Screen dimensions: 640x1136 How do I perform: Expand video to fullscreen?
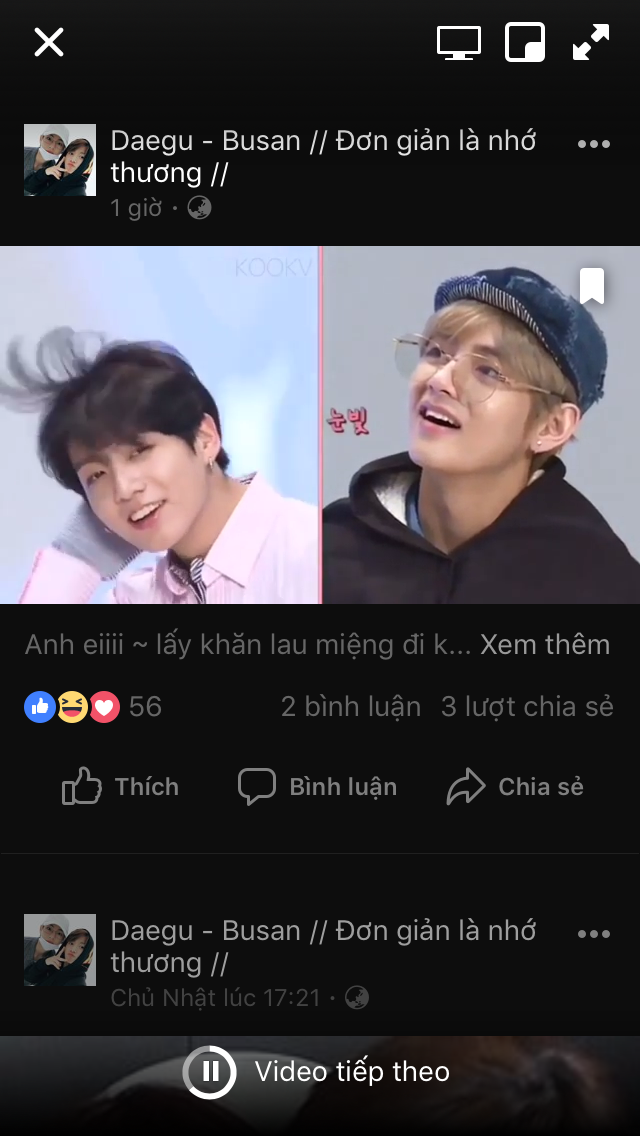[591, 42]
